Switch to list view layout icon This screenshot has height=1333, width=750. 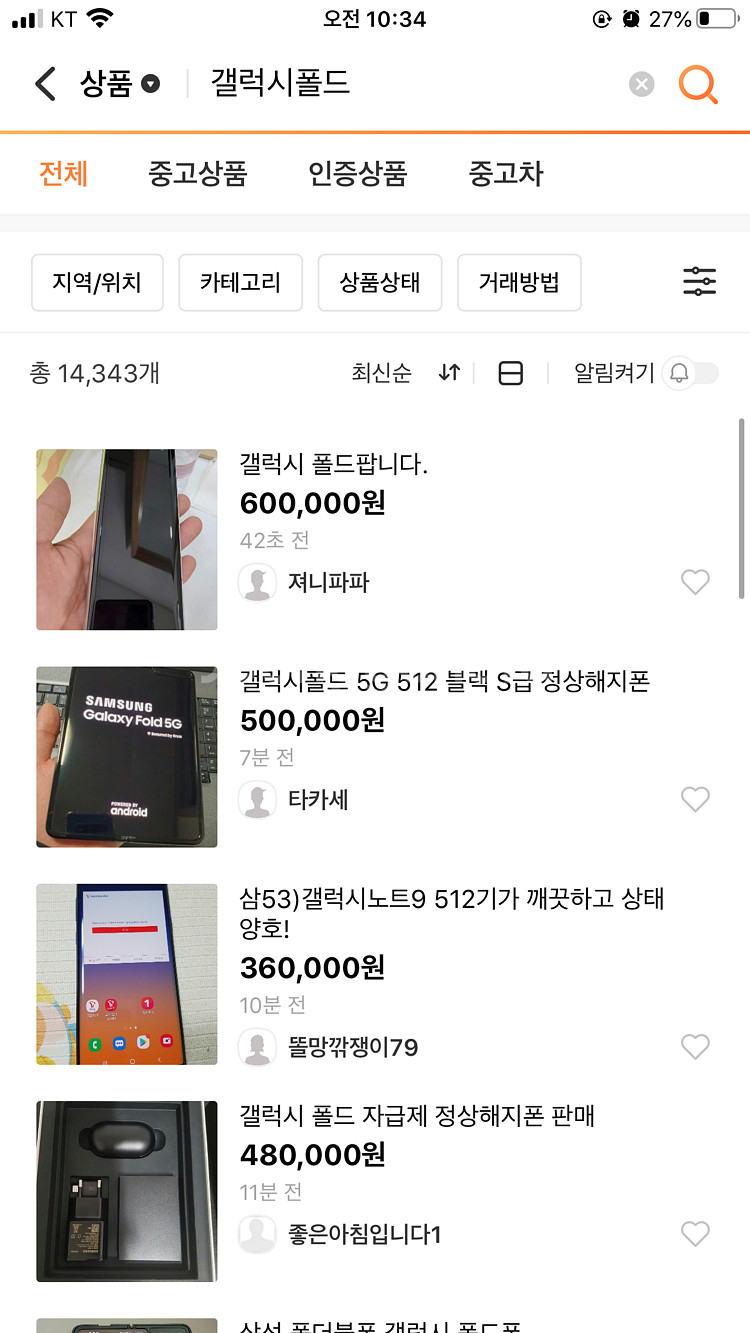point(510,372)
